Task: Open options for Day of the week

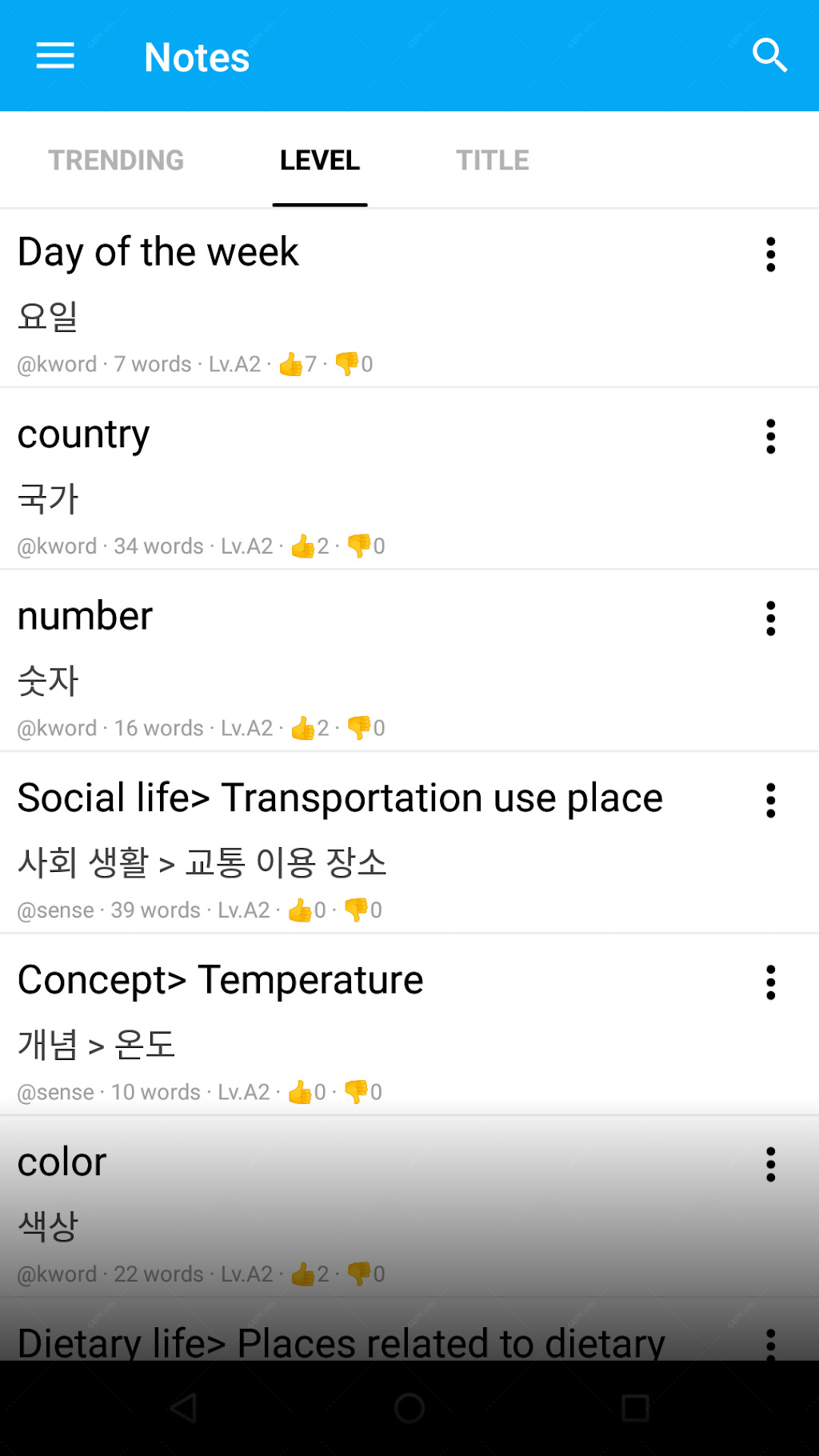Action: pyautogui.click(x=771, y=254)
